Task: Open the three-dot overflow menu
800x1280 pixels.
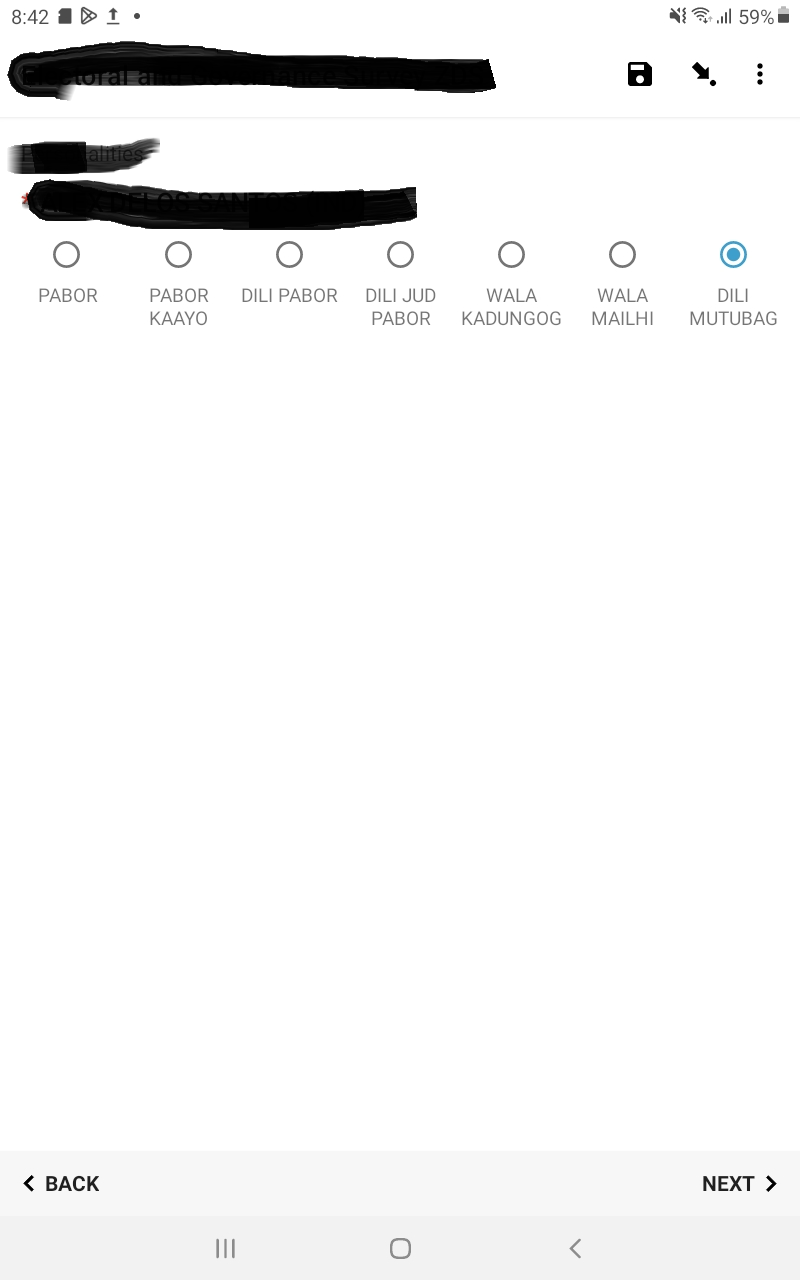Action: click(x=760, y=74)
